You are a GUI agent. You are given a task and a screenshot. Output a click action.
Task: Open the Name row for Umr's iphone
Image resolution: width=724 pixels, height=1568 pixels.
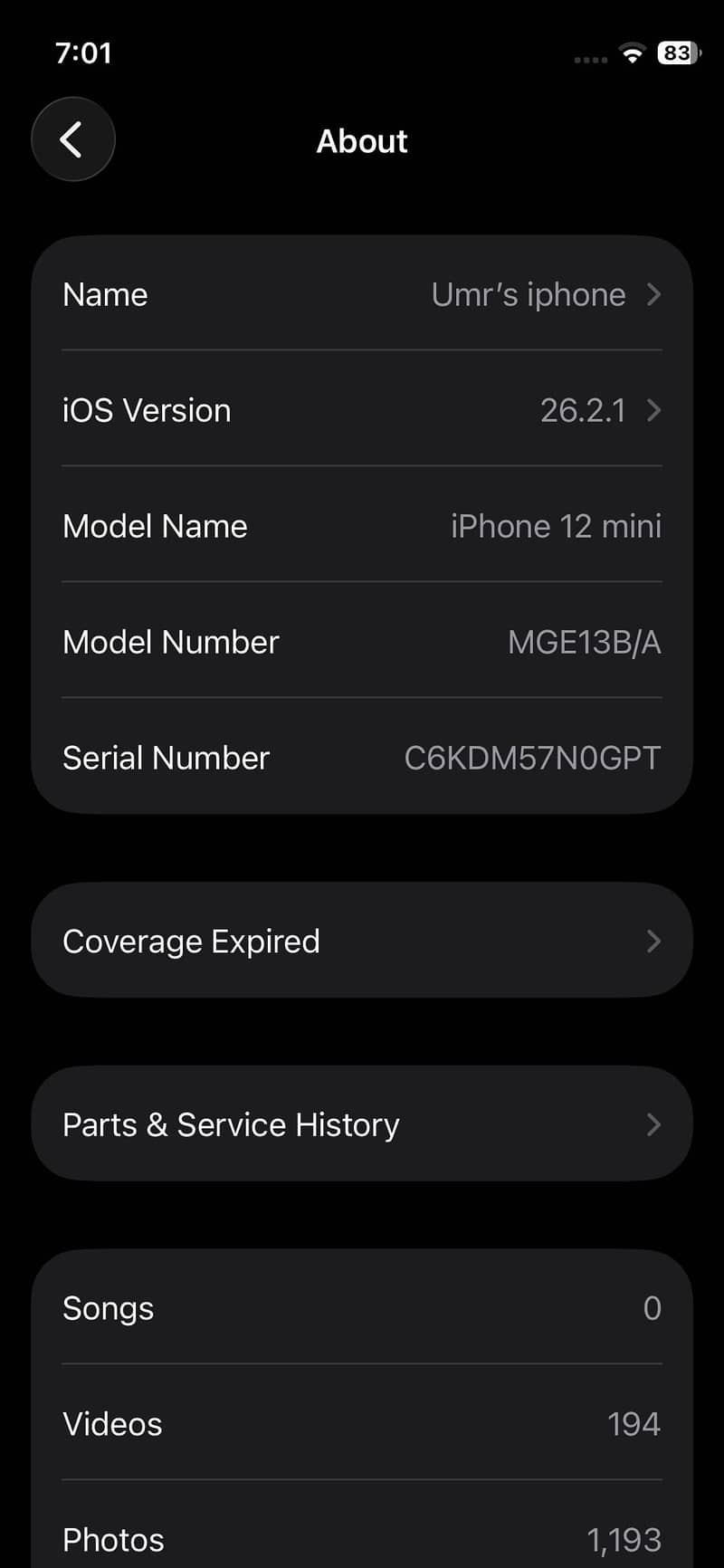pos(362,294)
